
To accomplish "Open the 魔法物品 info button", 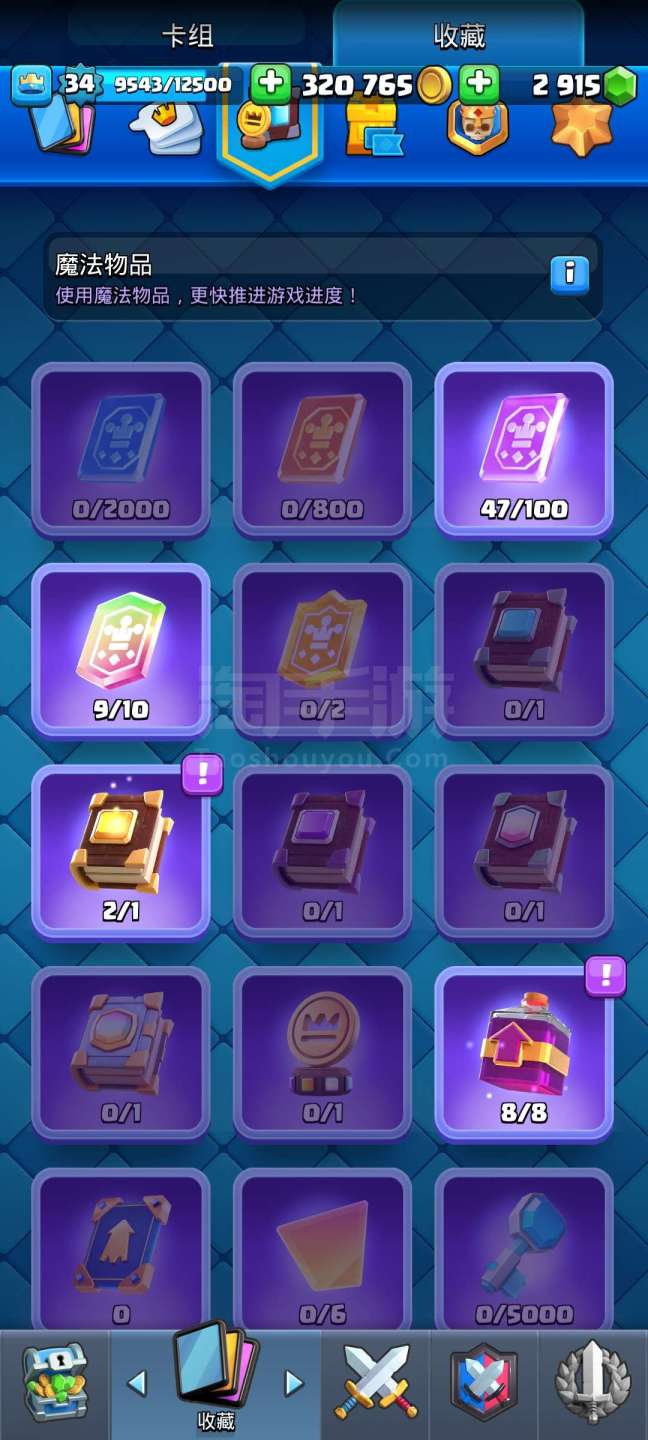I will [570, 272].
